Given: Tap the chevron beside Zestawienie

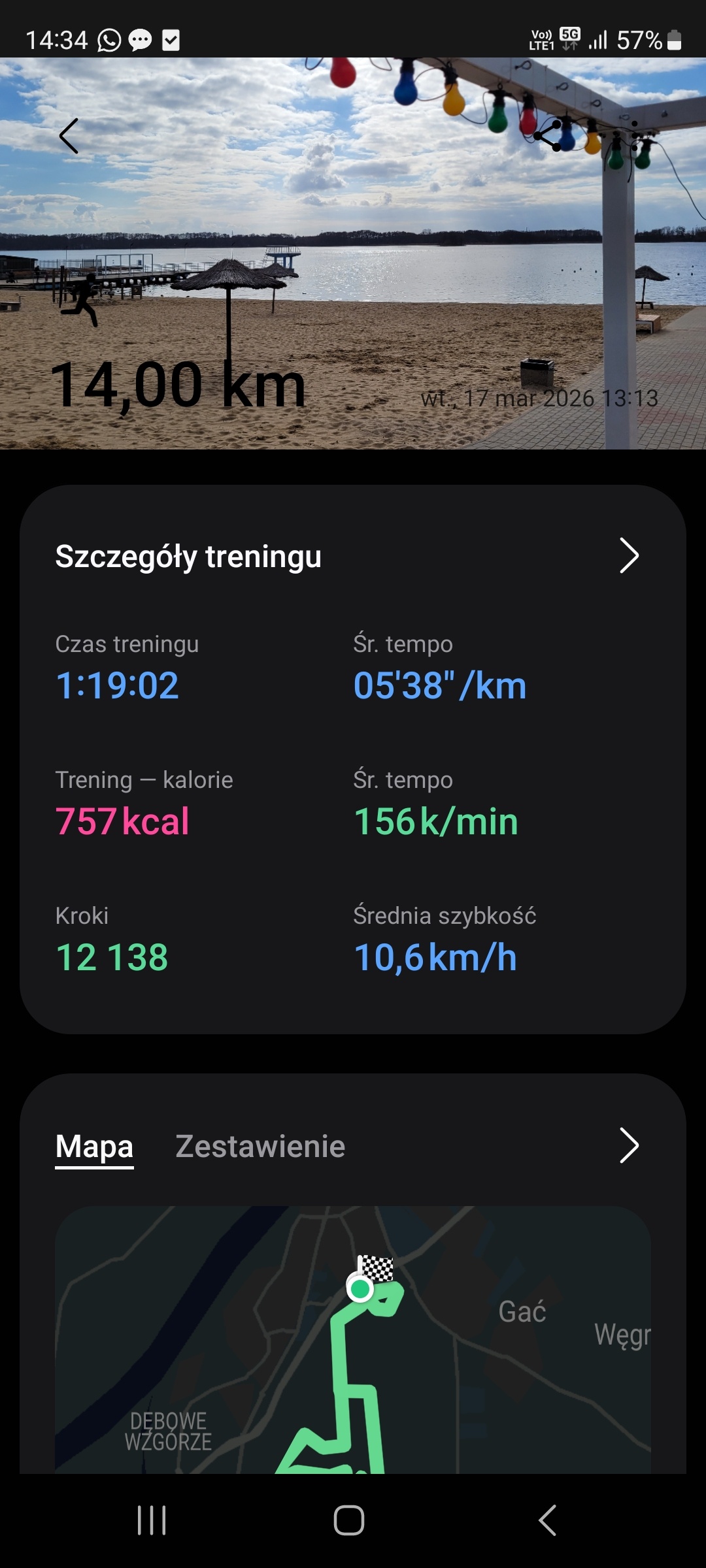Looking at the screenshot, I should (x=628, y=1145).
